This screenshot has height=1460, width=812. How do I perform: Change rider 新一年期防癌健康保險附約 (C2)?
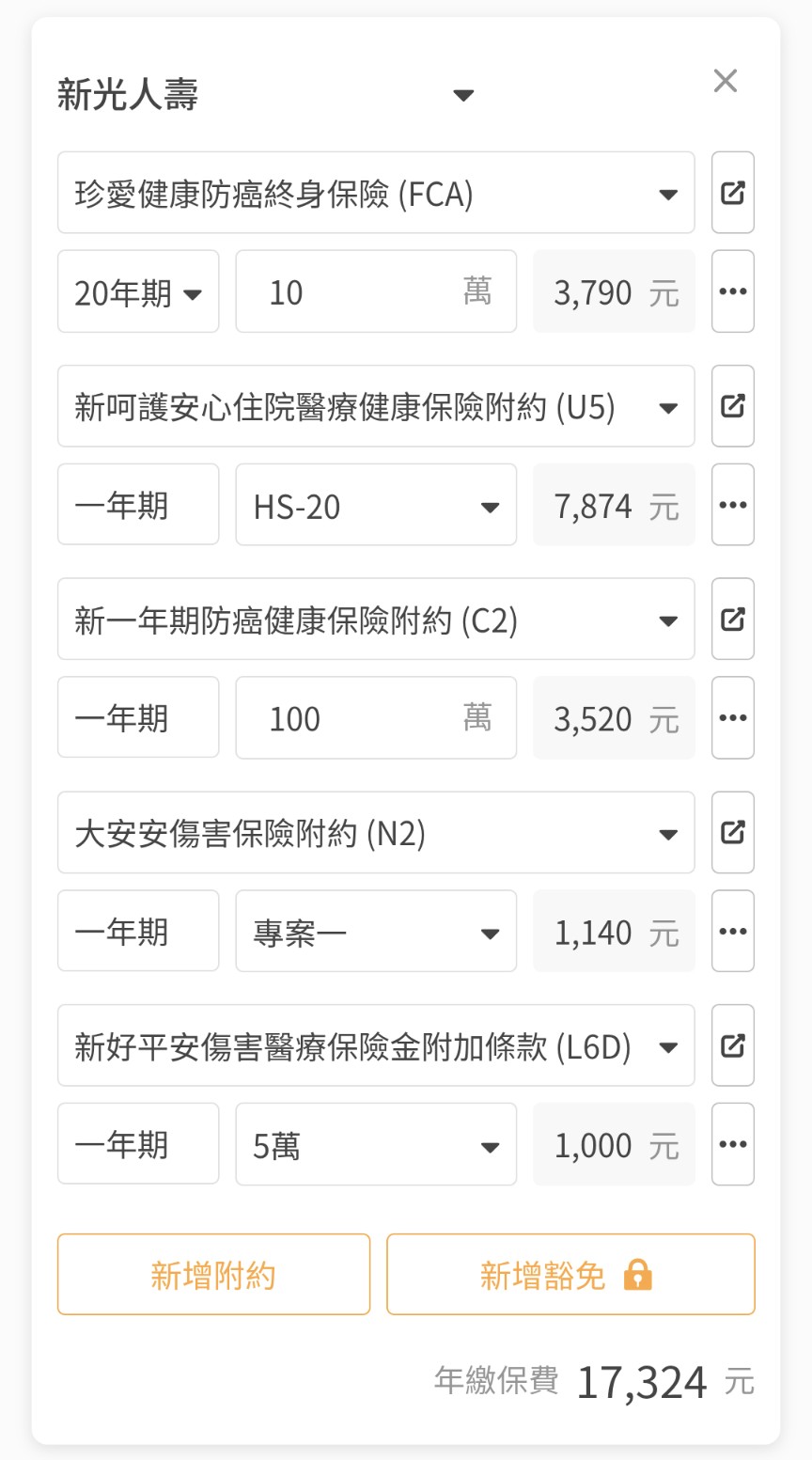(x=375, y=620)
